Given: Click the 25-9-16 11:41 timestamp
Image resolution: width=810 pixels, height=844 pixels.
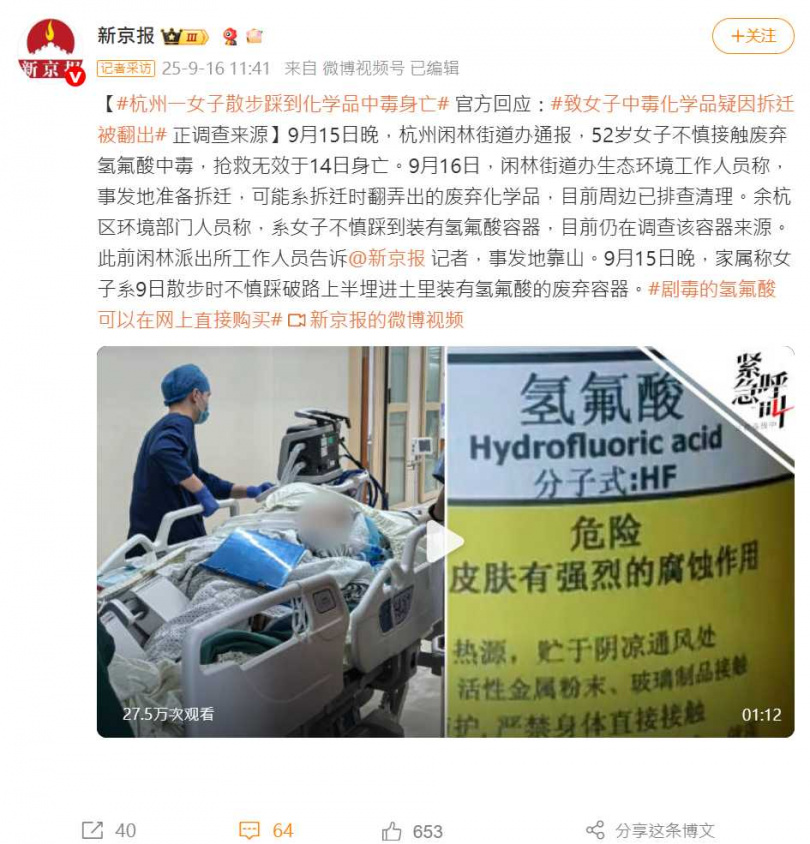Looking at the screenshot, I should [218, 71].
